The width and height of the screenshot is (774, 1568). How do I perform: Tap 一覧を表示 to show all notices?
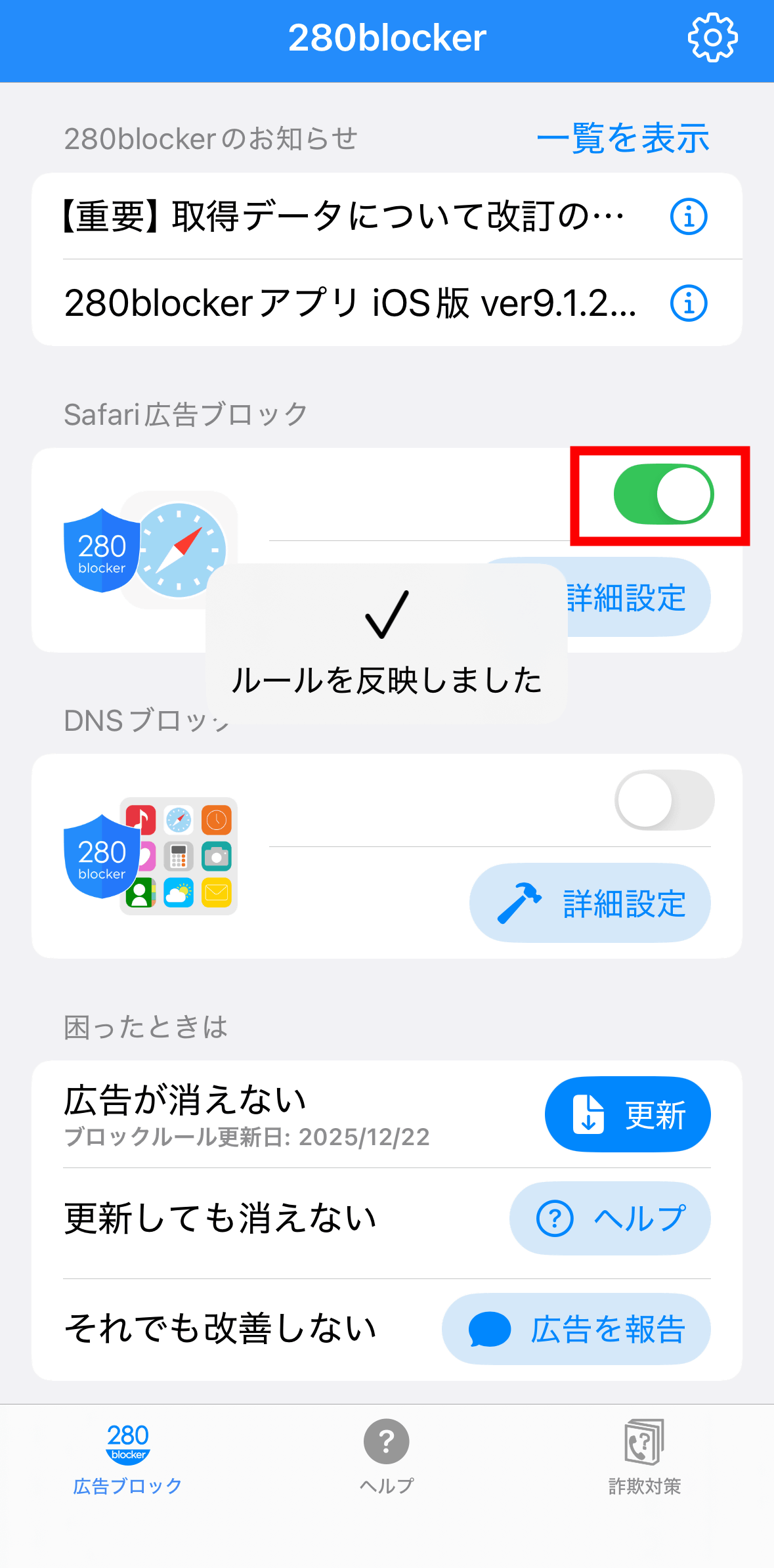(622, 139)
